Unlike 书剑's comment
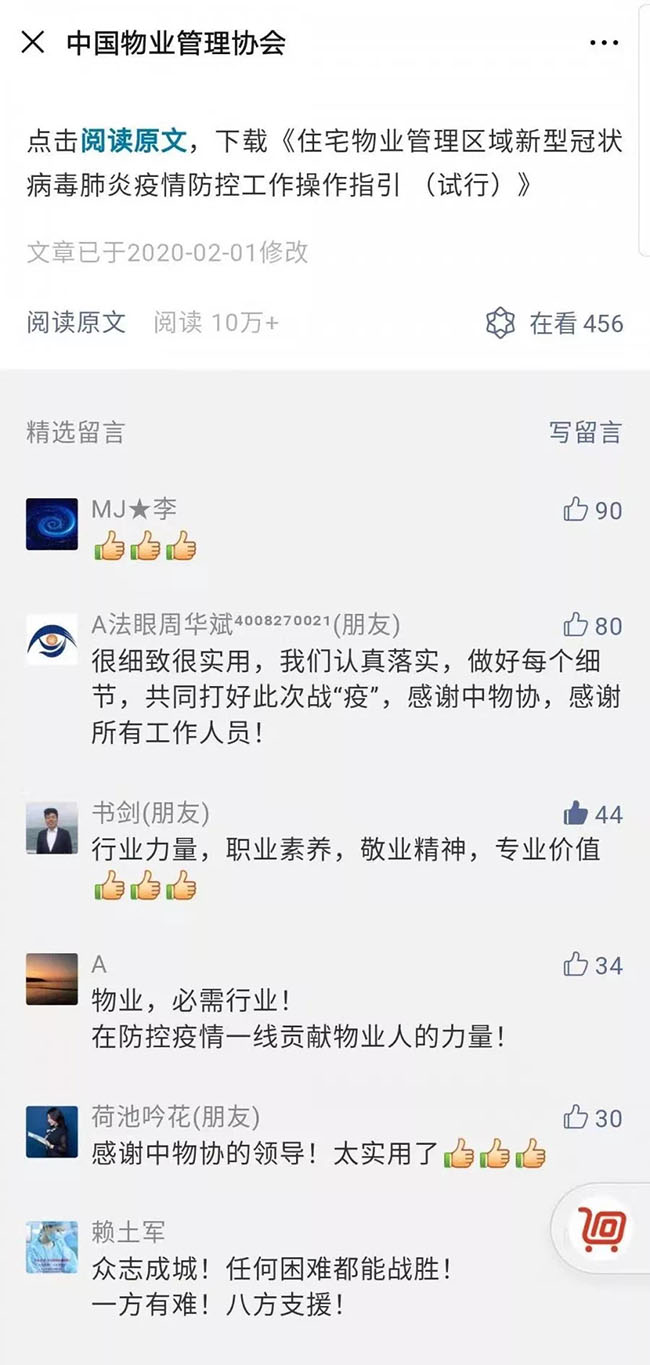The width and height of the screenshot is (650, 1365). pos(577,814)
